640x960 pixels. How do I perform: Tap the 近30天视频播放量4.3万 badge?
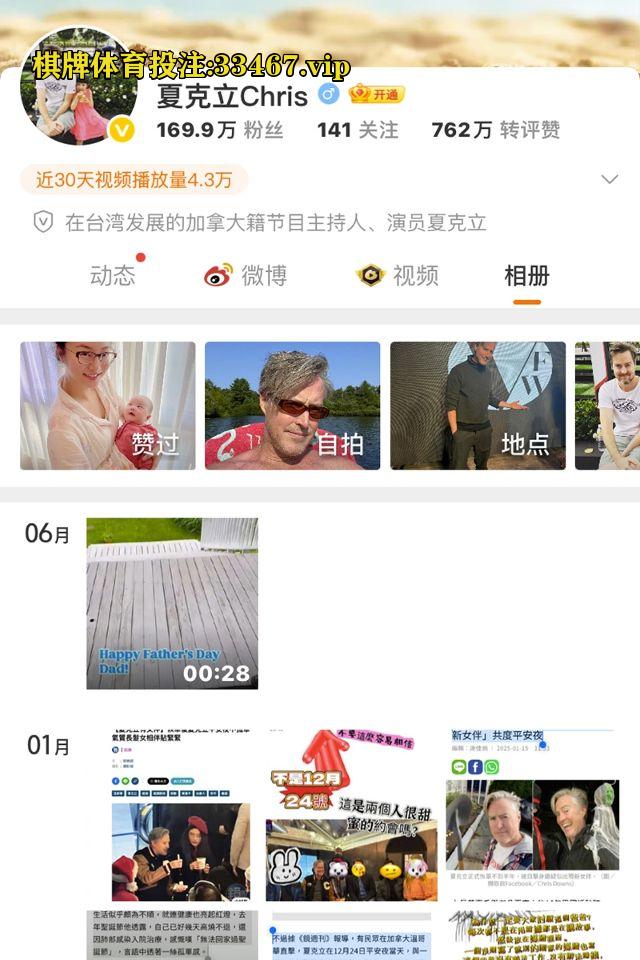click(x=134, y=180)
